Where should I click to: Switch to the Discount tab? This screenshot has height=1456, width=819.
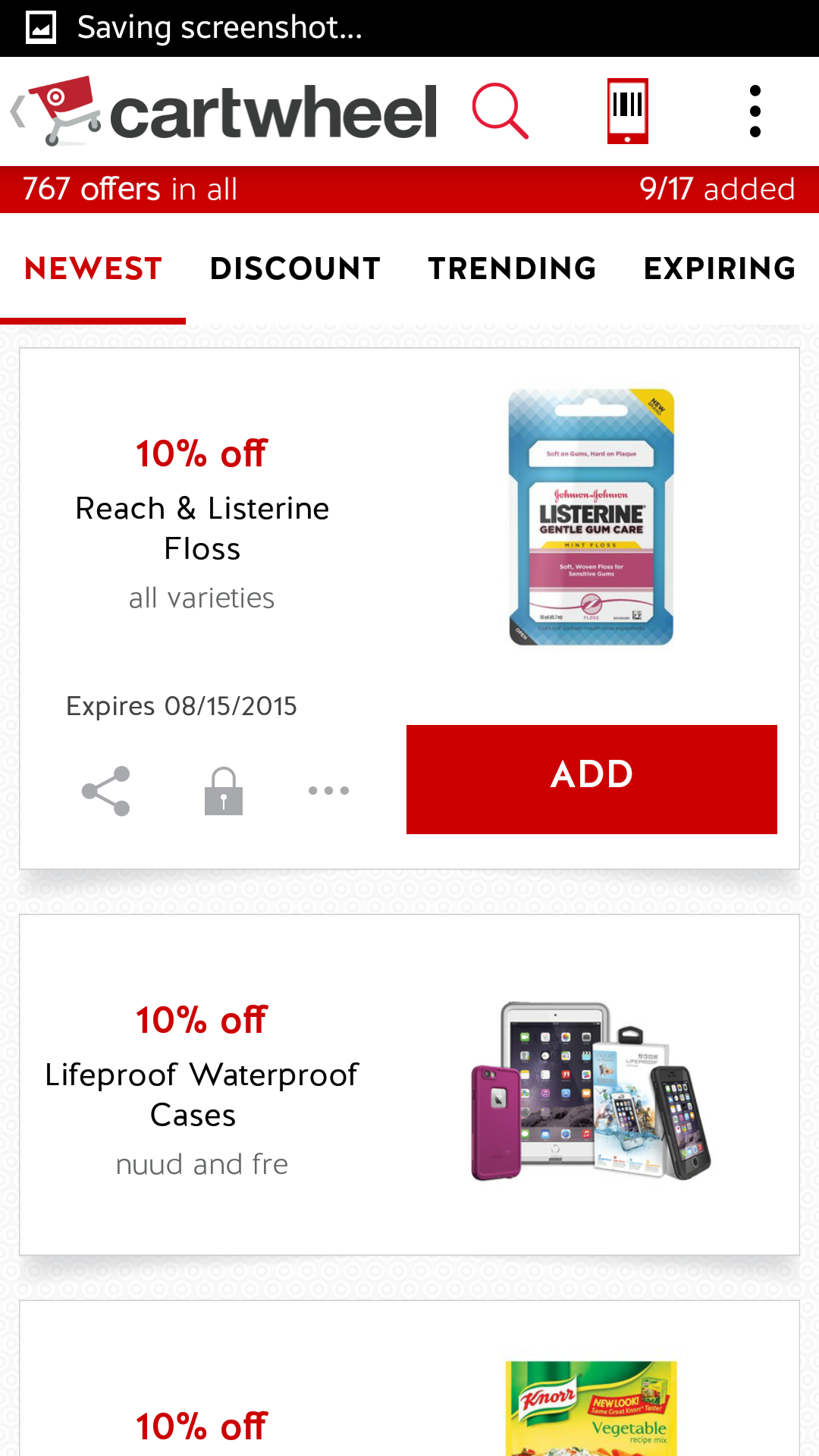(295, 268)
